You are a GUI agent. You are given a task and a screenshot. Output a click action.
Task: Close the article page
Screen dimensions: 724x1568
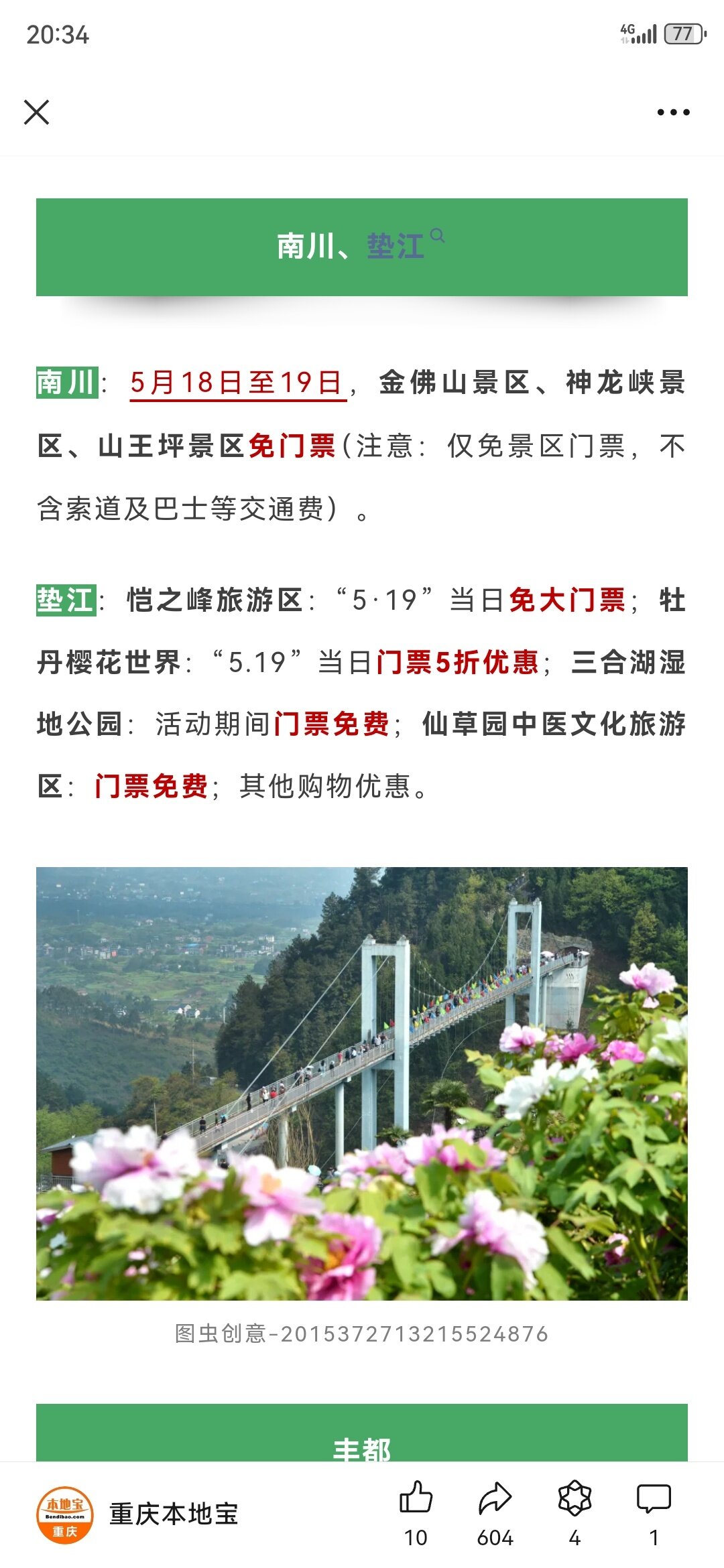tap(36, 112)
